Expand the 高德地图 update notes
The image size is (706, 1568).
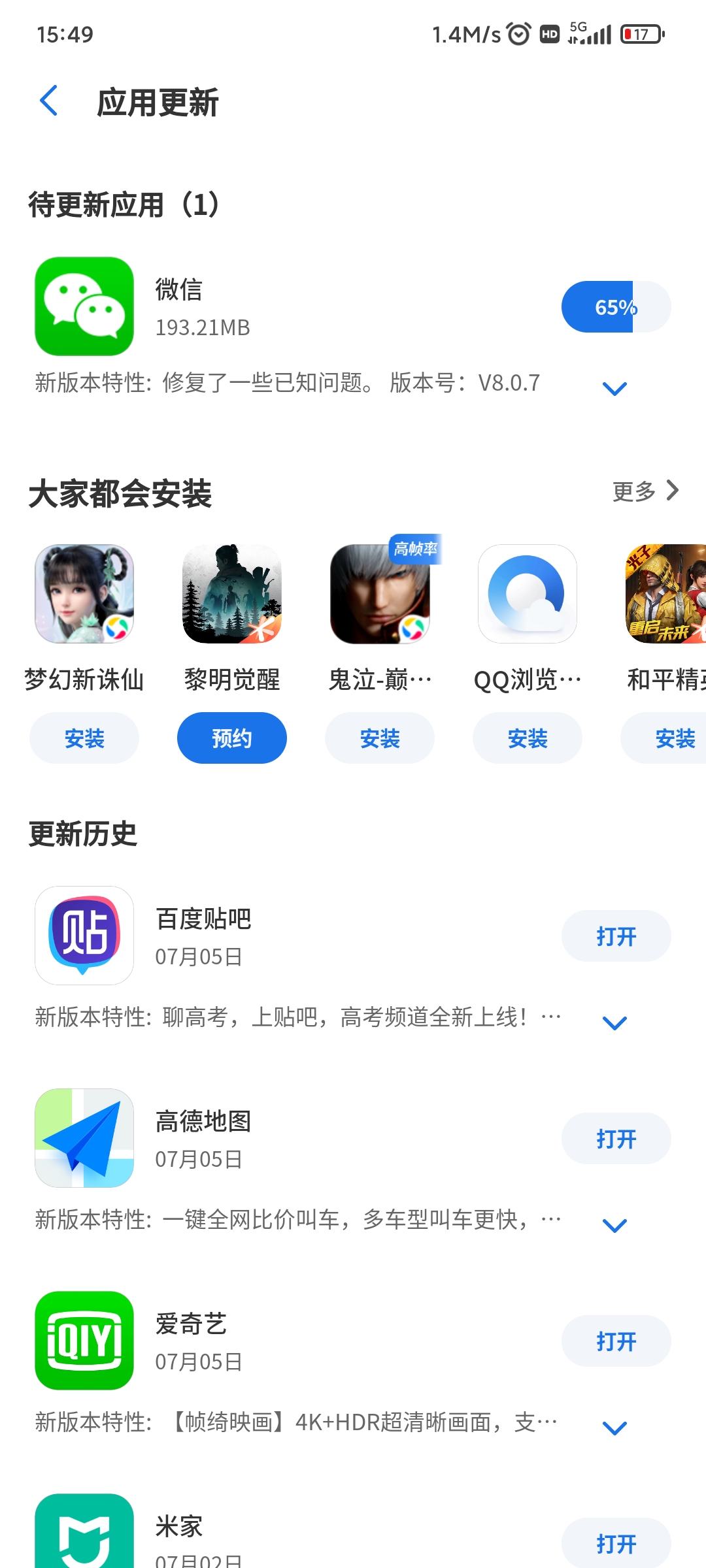614,1226
